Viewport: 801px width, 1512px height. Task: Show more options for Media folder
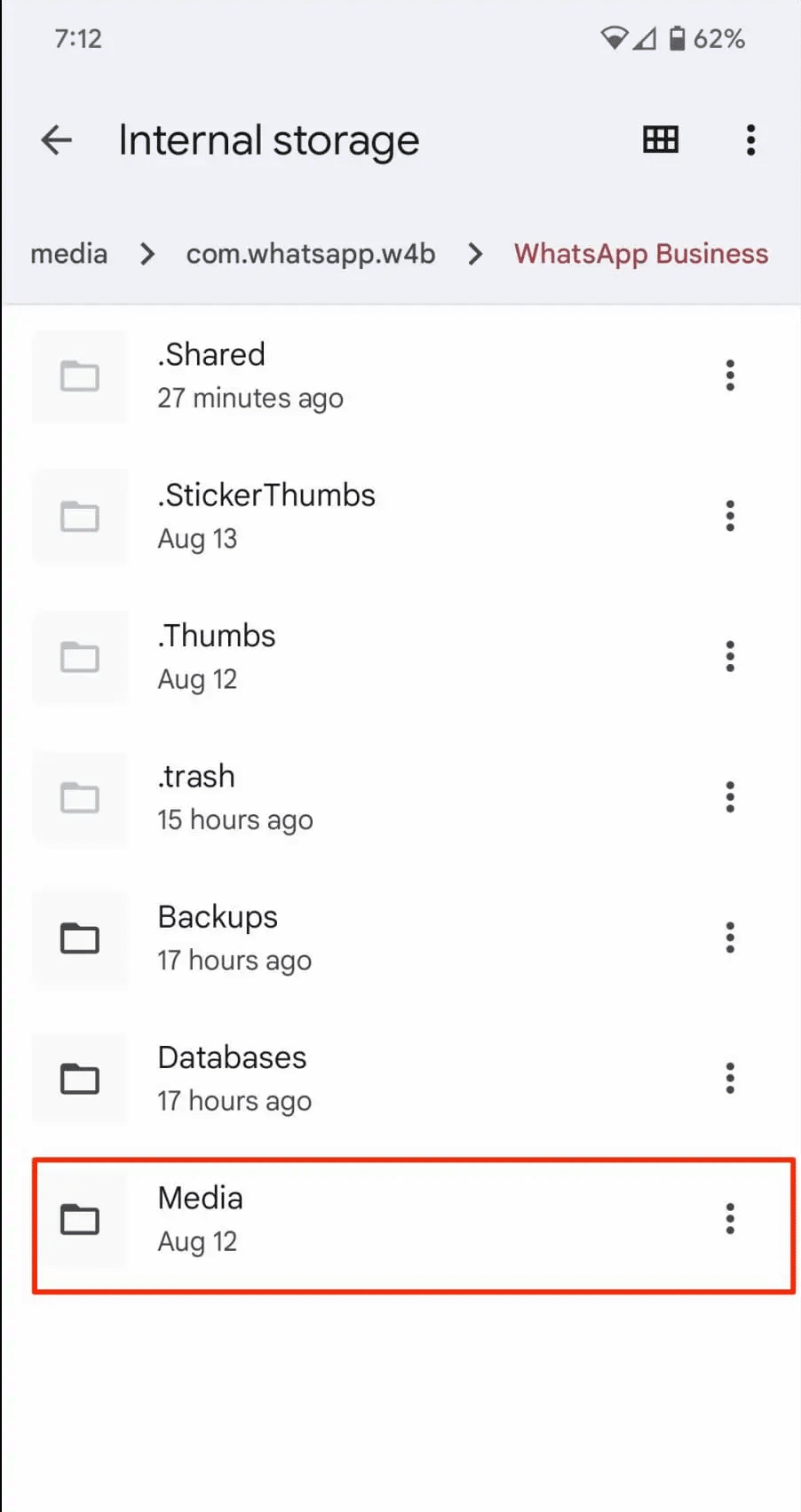point(730,1219)
